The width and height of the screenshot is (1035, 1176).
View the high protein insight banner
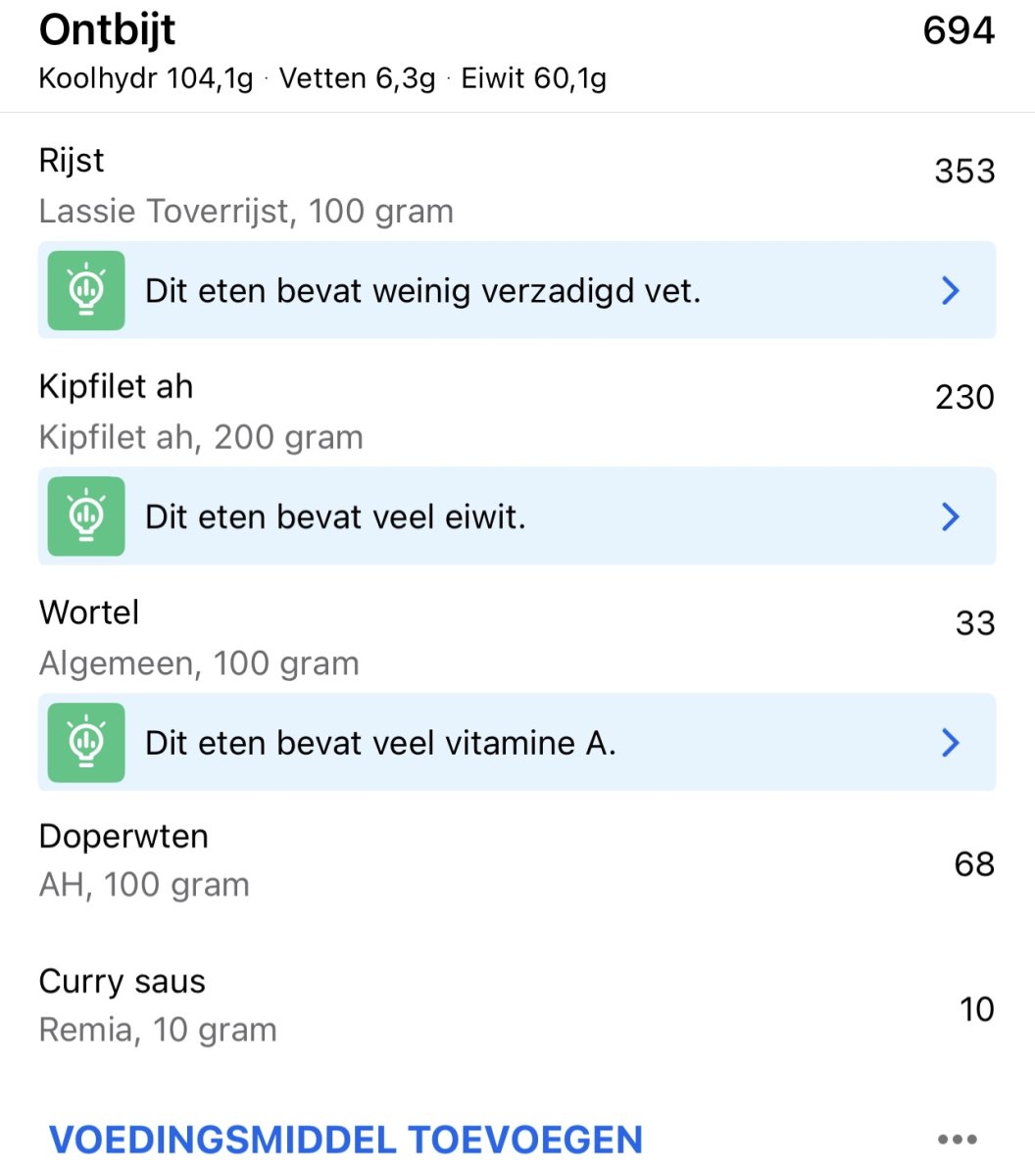517,516
